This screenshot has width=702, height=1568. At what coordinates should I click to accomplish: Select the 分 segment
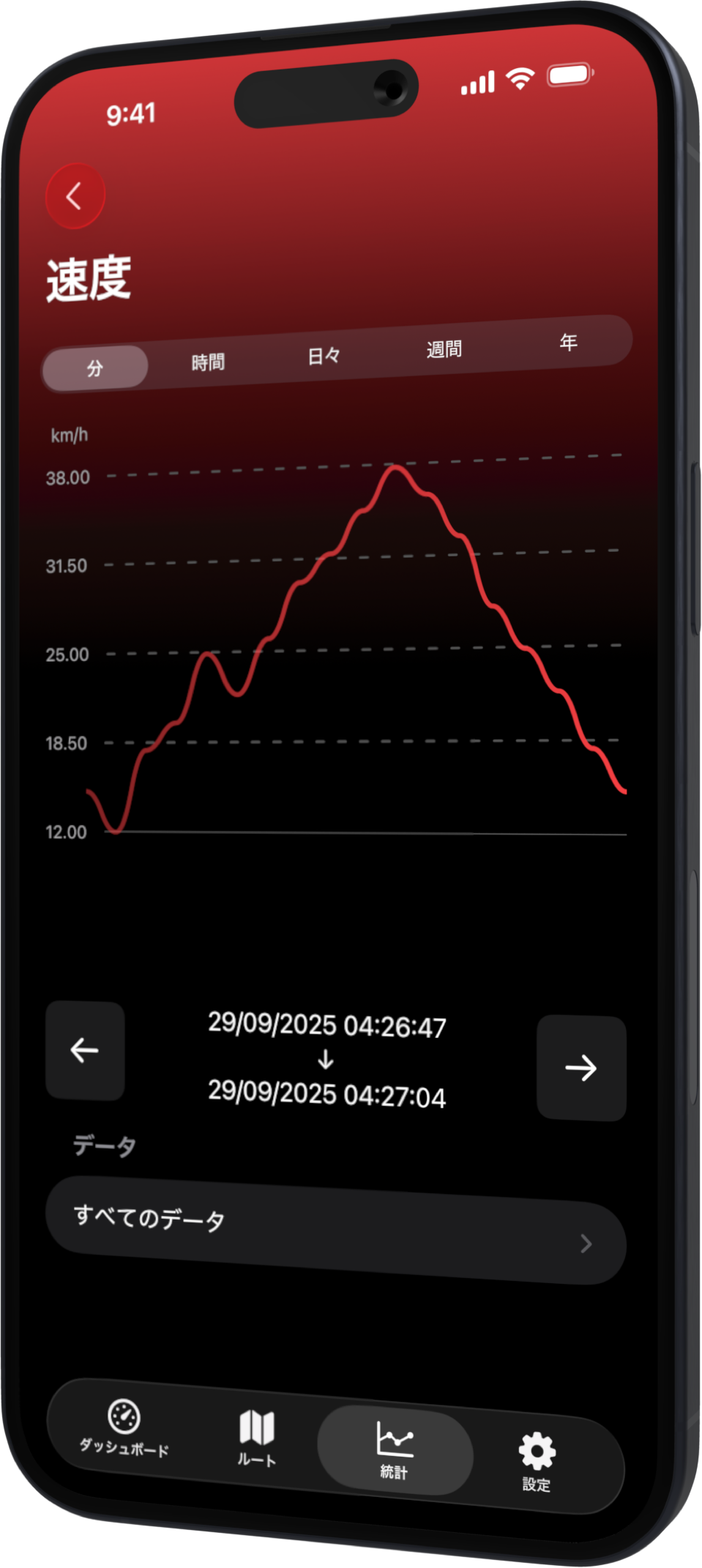(x=95, y=367)
